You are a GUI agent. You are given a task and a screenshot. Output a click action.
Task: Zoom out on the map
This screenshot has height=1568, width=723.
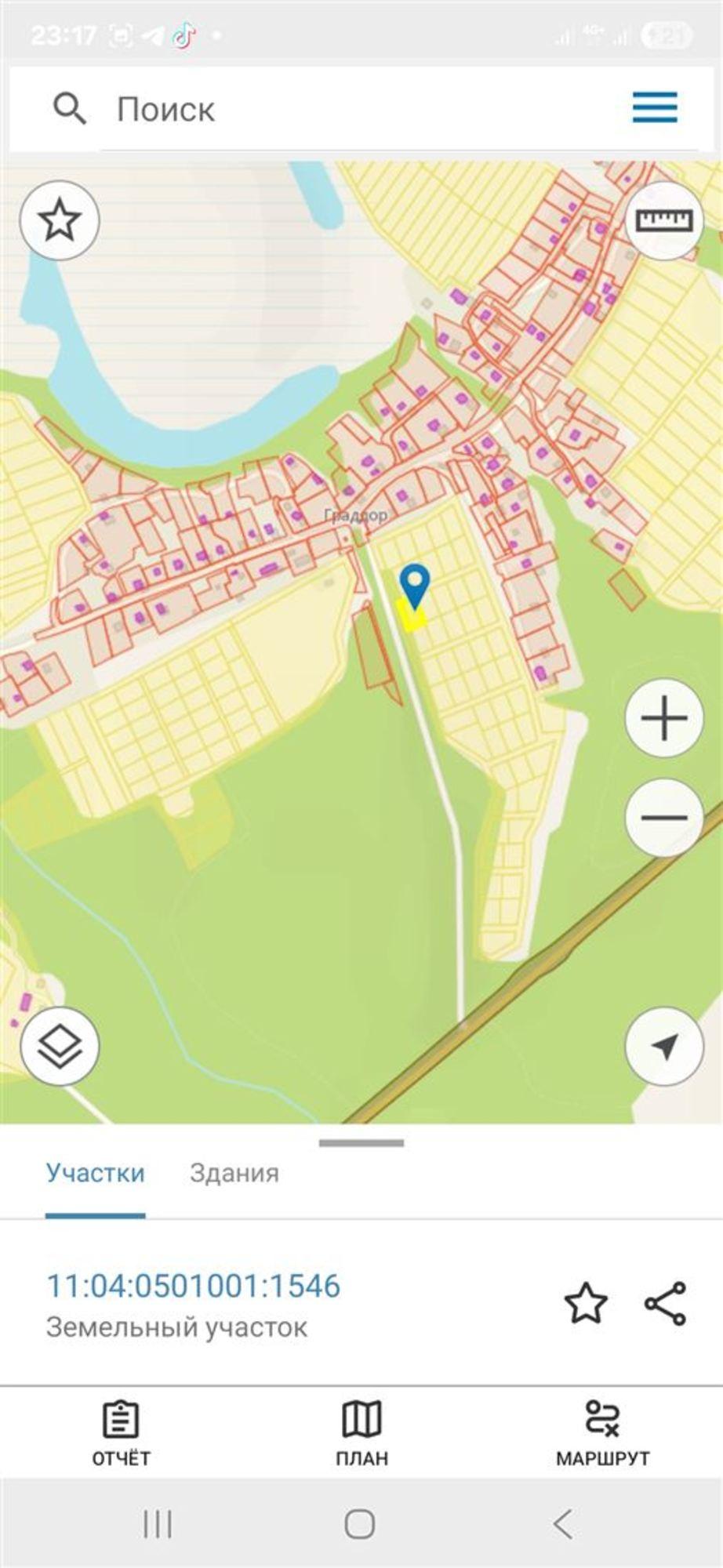pyautogui.click(x=664, y=818)
